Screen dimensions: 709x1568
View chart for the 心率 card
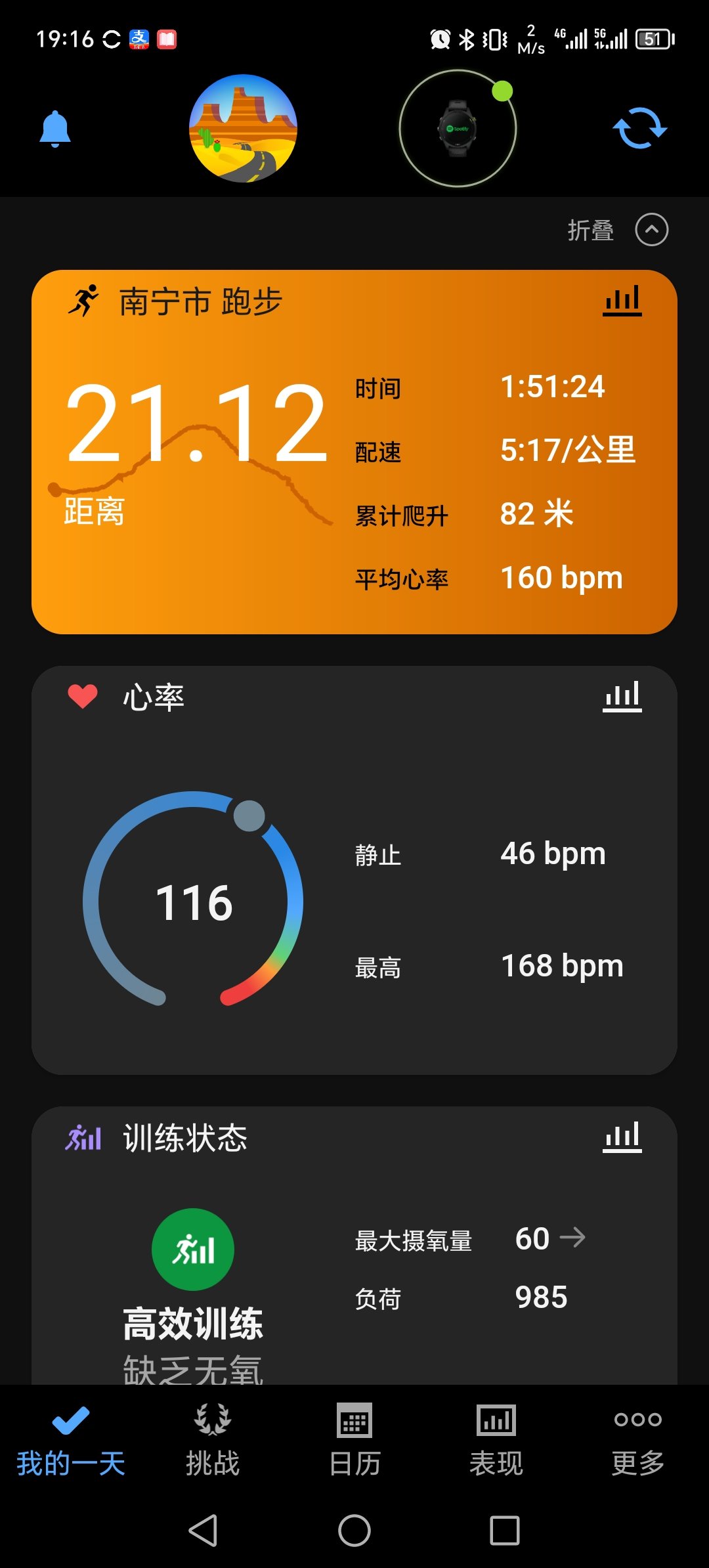[622, 697]
